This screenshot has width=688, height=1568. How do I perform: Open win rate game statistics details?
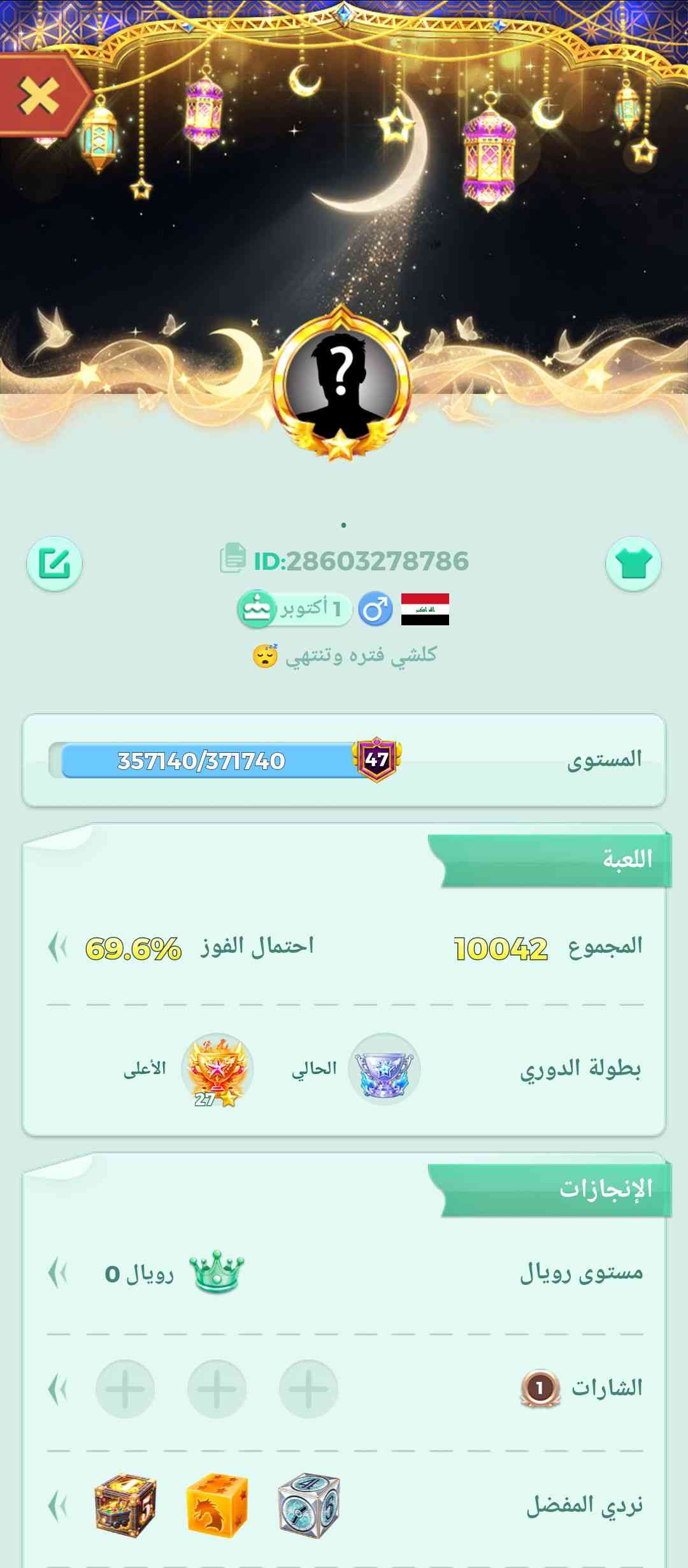click(57, 947)
